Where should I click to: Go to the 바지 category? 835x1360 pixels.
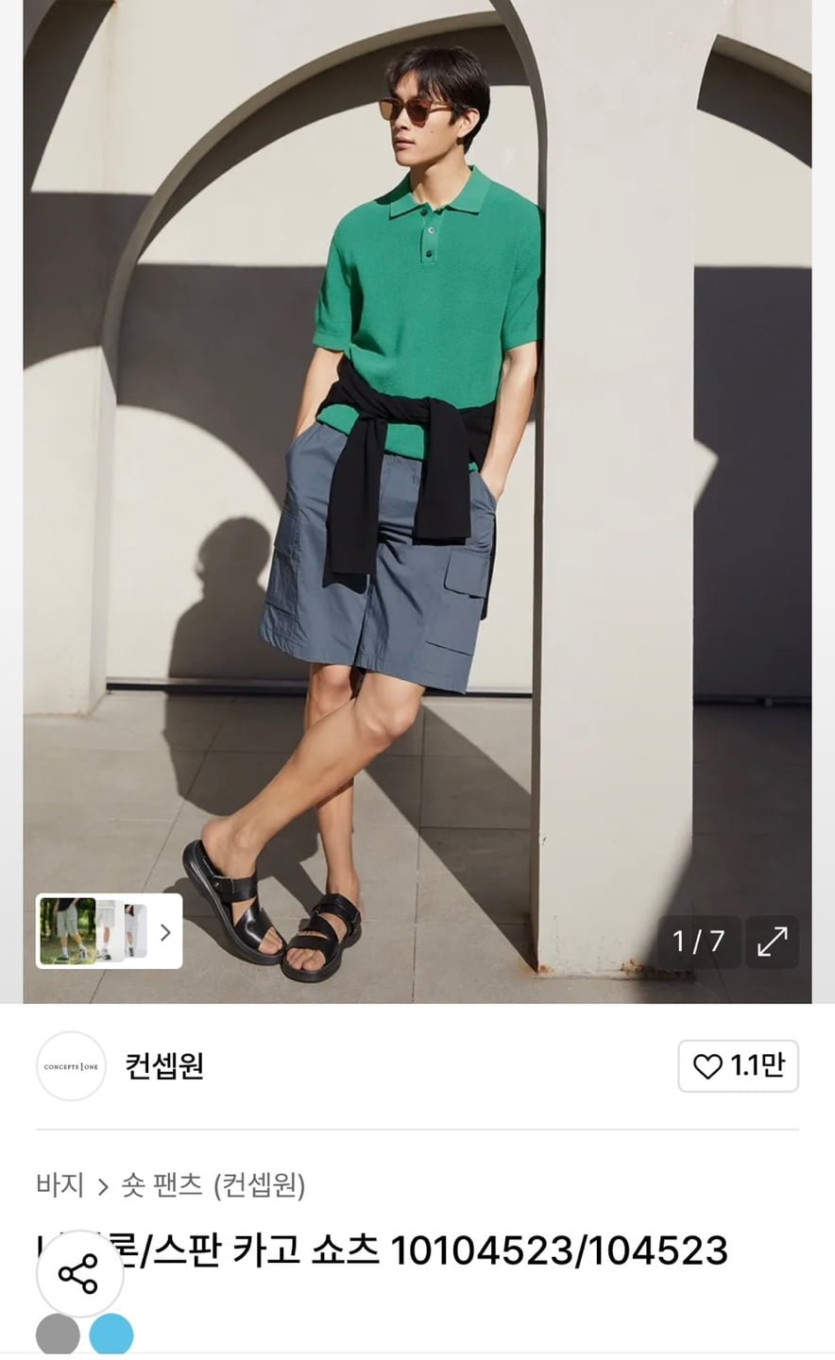pyautogui.click(x=60, y=1186)
